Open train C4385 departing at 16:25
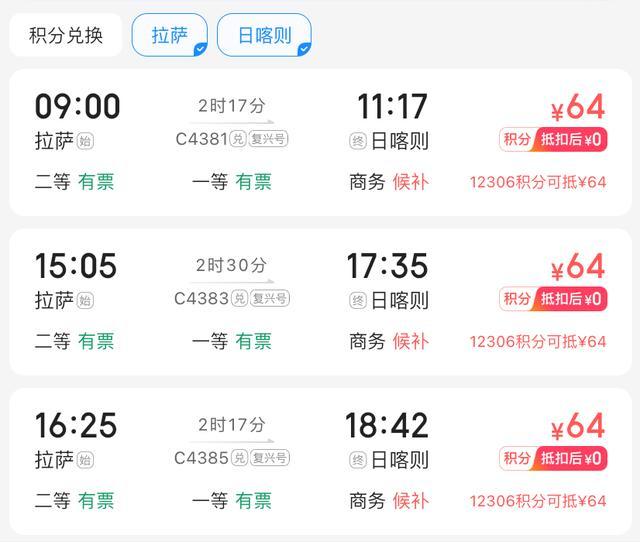The height and width of the screenshot is (542, 640). coord(320,462)
